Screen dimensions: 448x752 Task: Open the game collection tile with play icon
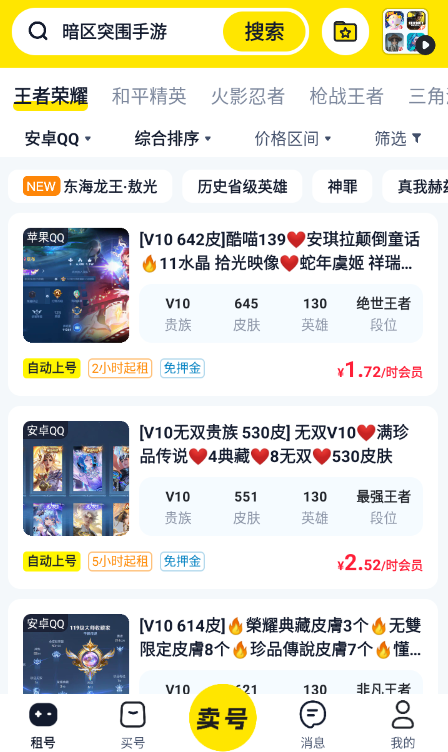pos(407,32)
